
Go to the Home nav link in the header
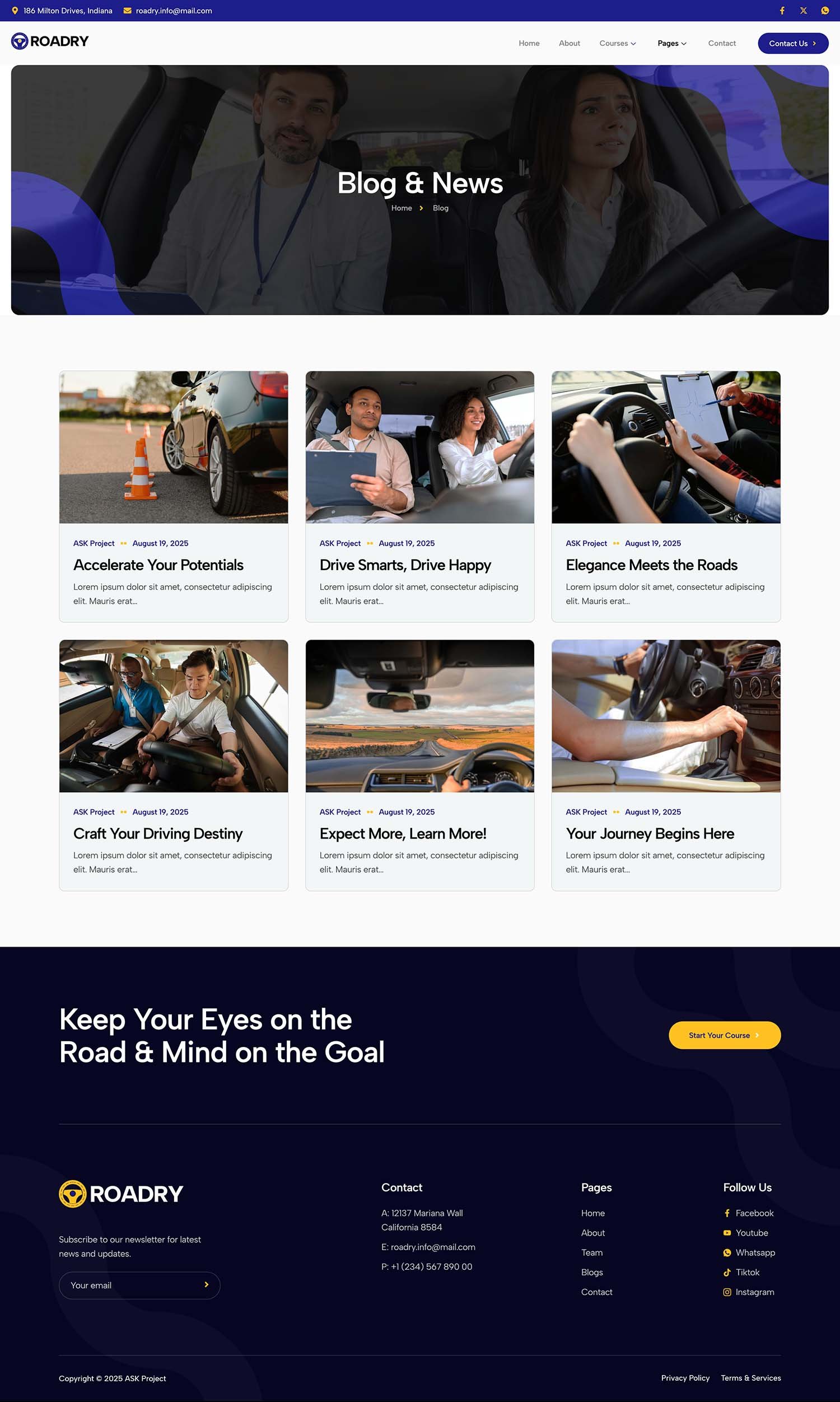tap(529, 44)
